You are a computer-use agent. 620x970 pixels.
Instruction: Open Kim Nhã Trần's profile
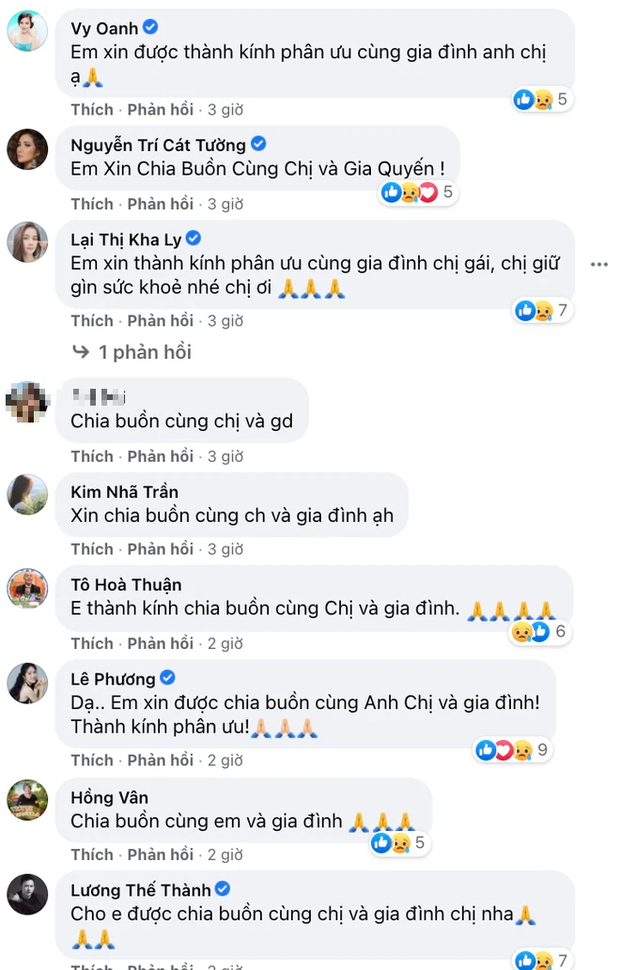(x=124, y=492)
